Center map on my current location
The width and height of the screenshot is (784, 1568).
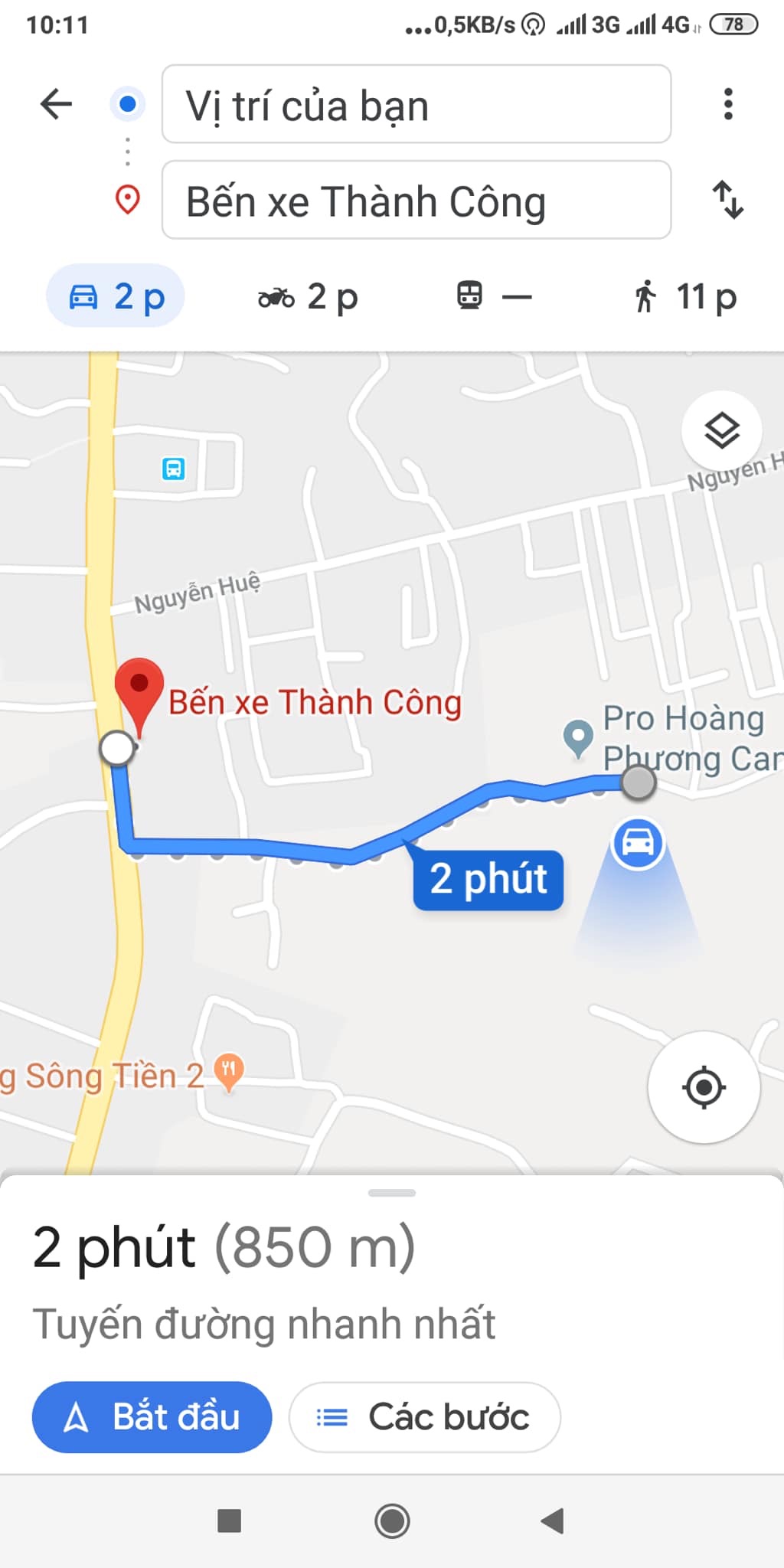704,1087
